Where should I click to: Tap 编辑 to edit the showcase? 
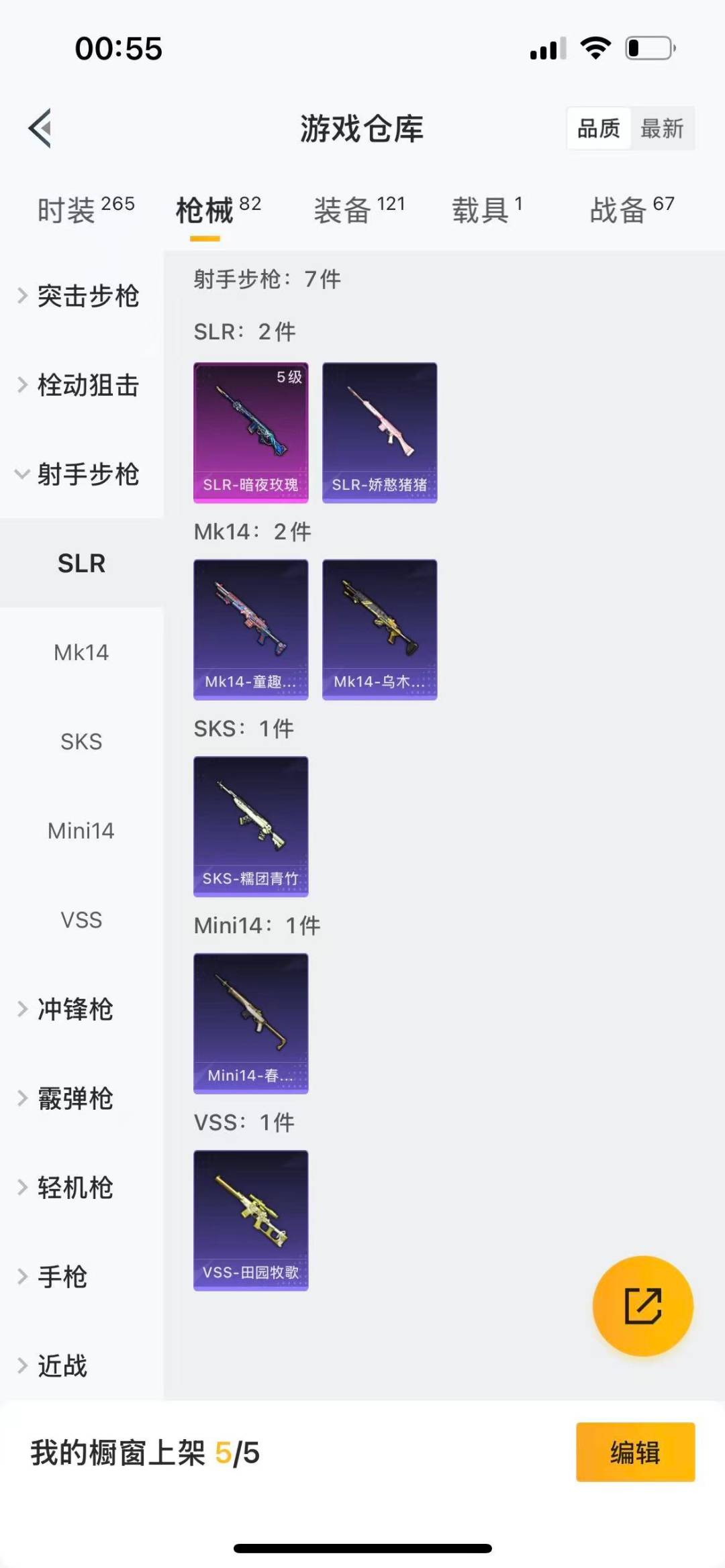point(635,1452)
